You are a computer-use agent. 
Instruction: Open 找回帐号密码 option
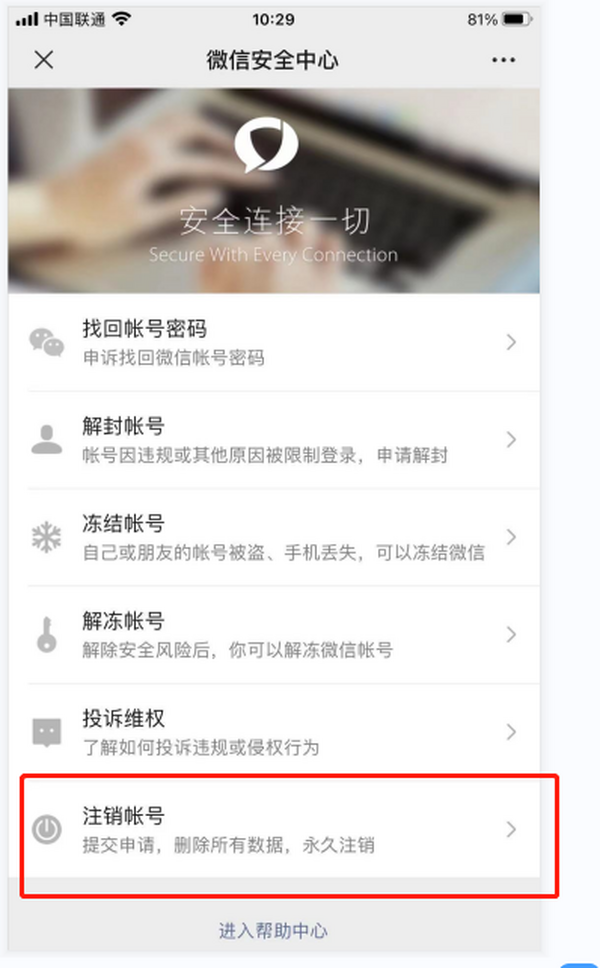click(x=273, y=342)
